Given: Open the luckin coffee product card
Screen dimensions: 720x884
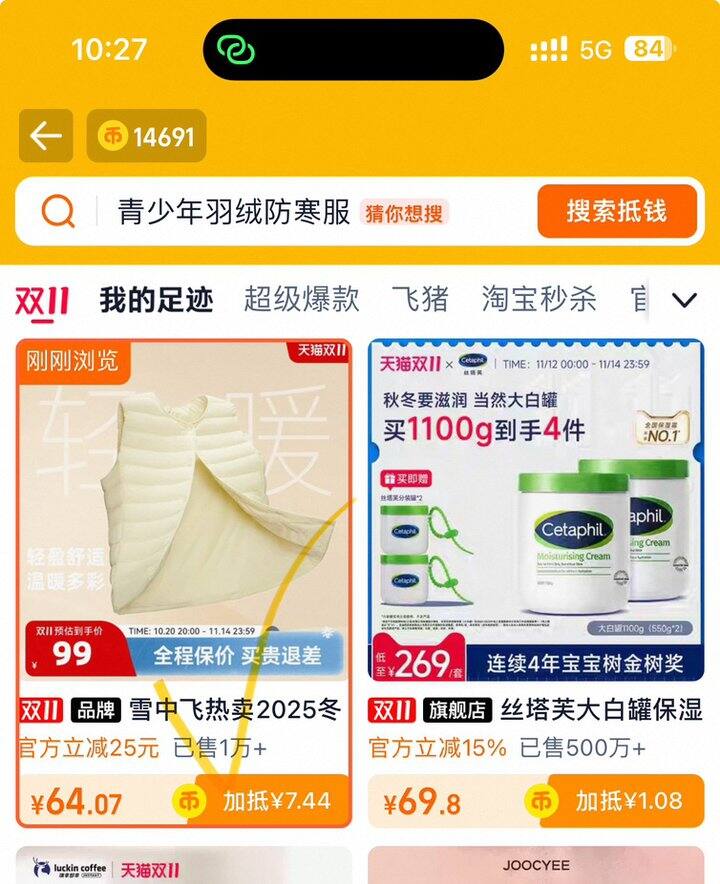Looking at the screenshot, I should [x=184, y=866].
